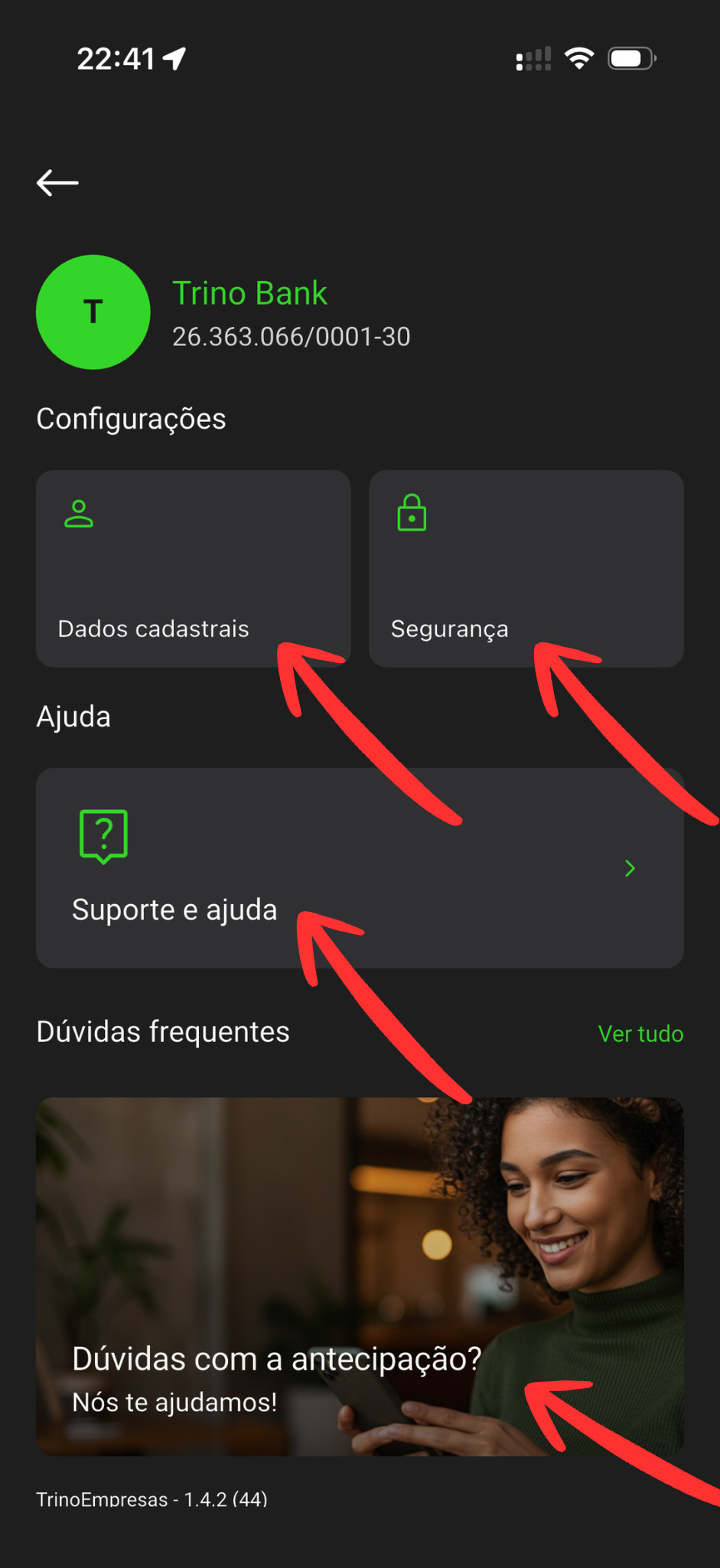Viewport: 720px width, 1568px height.
Task: Tap the green Trino Bank avatar circle
Action: [93, 312]
